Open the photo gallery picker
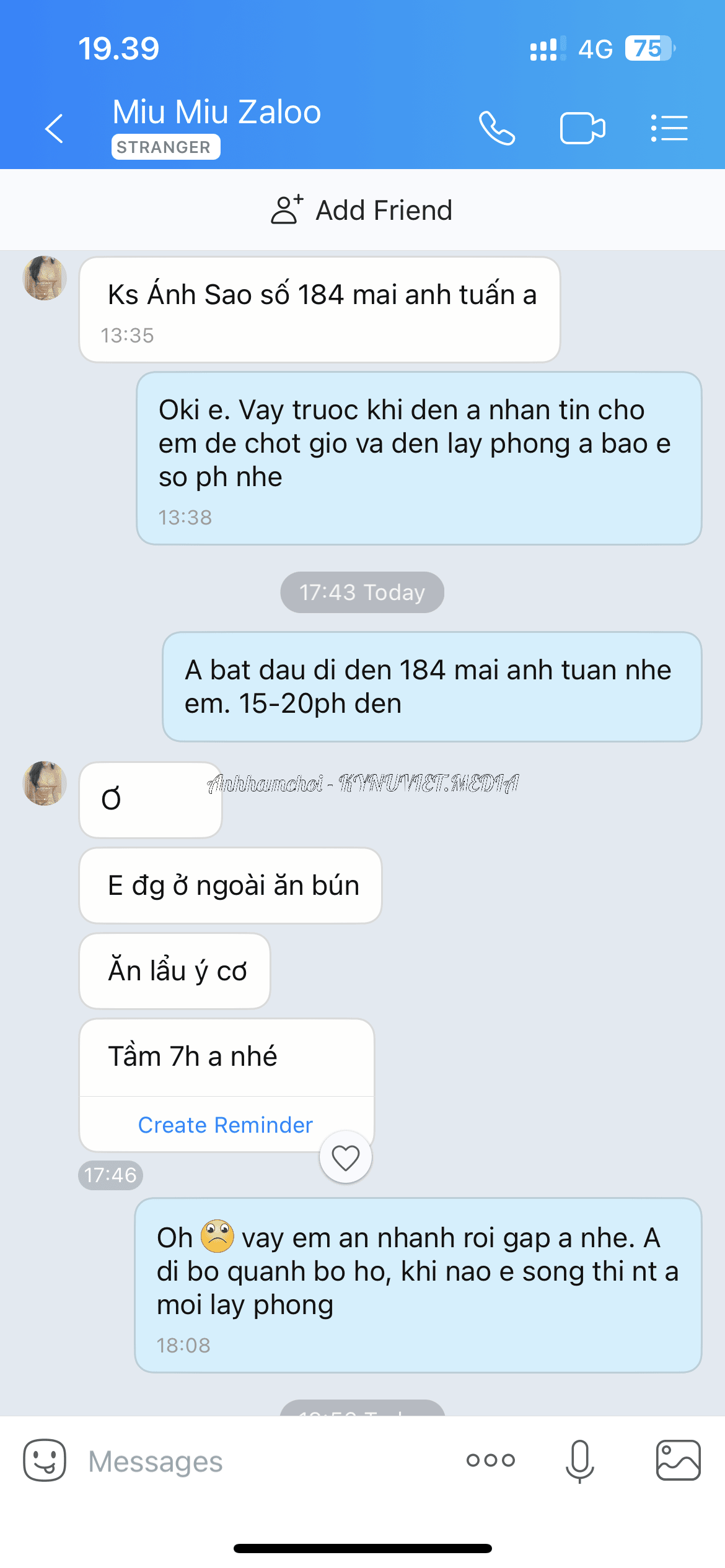The width and height of the screenshot is (725, 1568). [x=678, y=1460]
